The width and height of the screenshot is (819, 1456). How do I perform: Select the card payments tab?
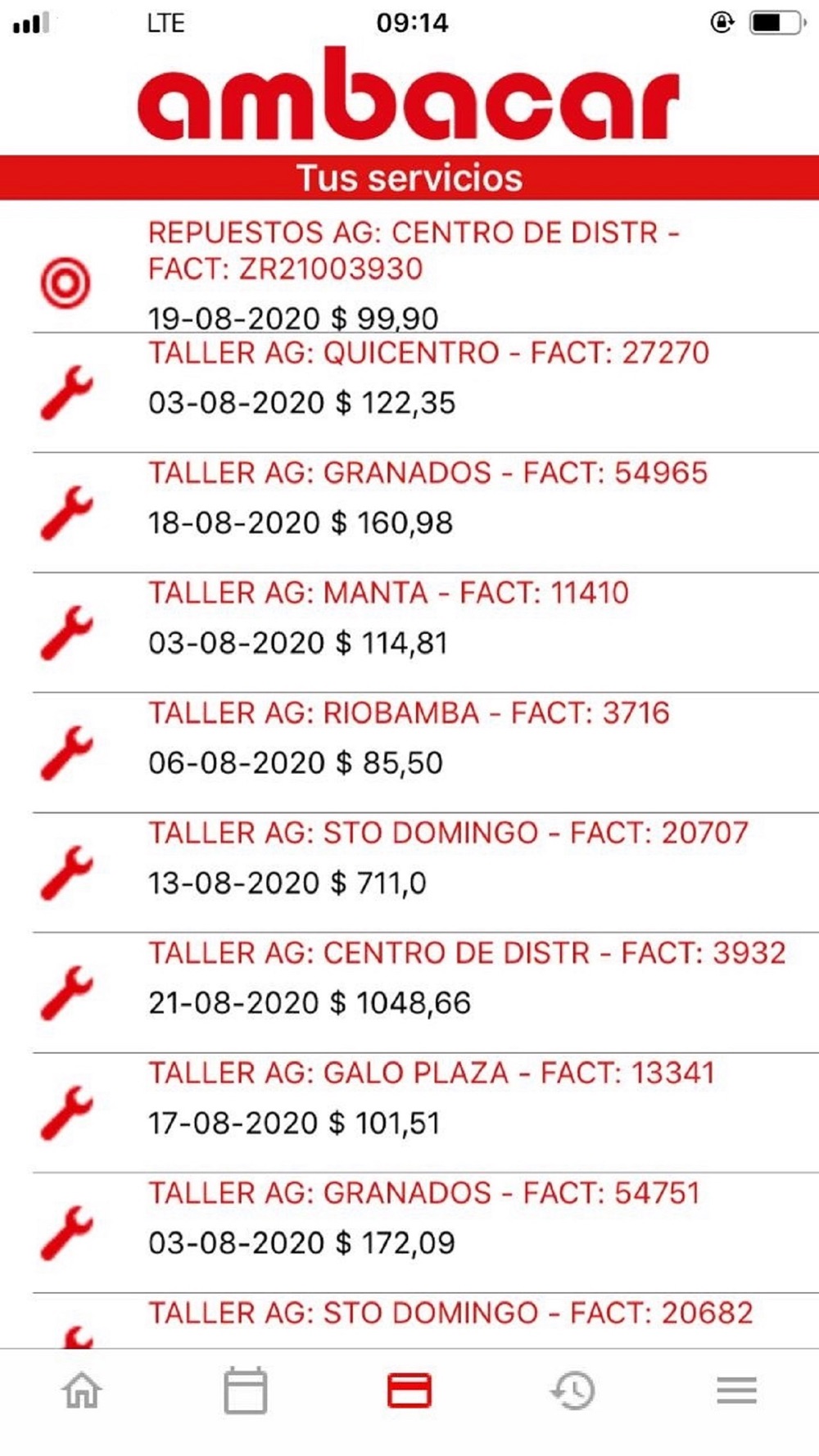pos(409,1390)
